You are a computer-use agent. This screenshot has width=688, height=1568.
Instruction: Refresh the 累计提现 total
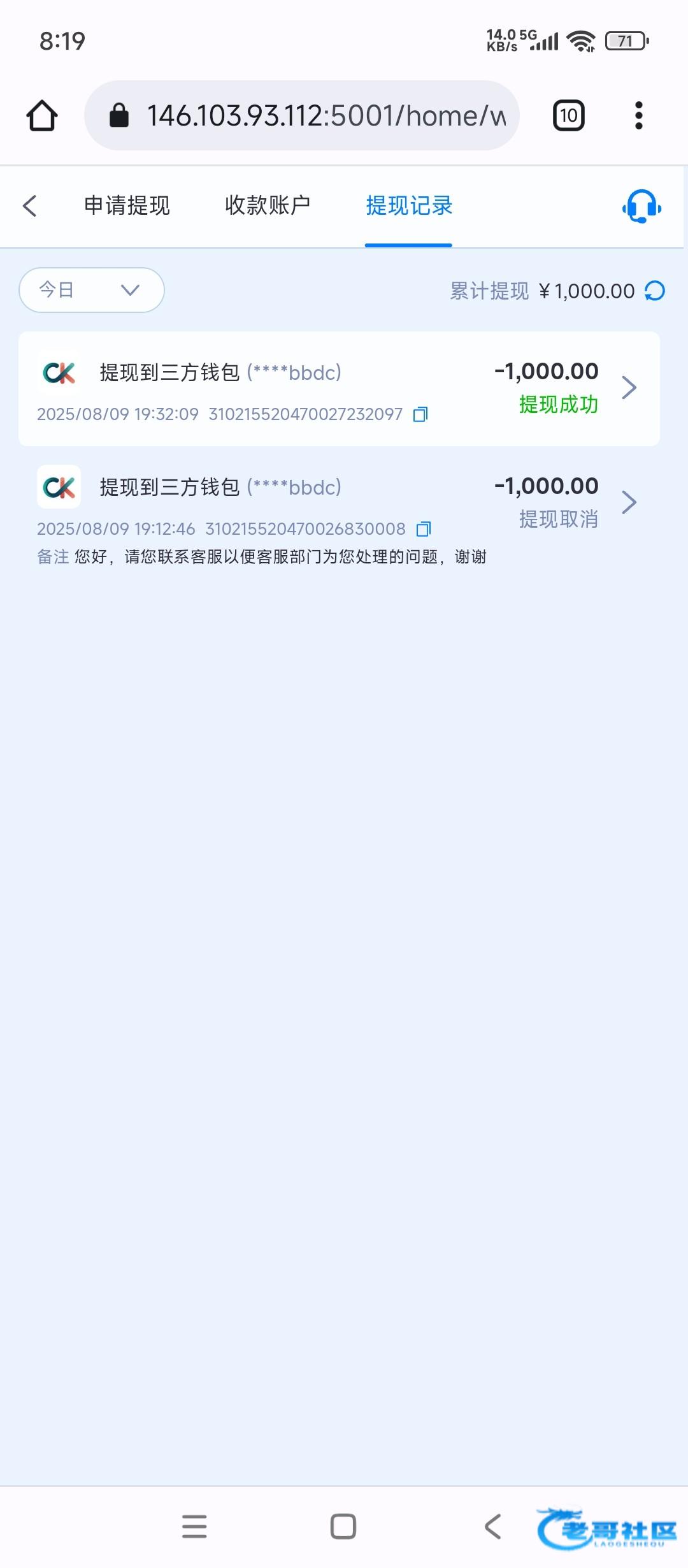tap(655, 291)
